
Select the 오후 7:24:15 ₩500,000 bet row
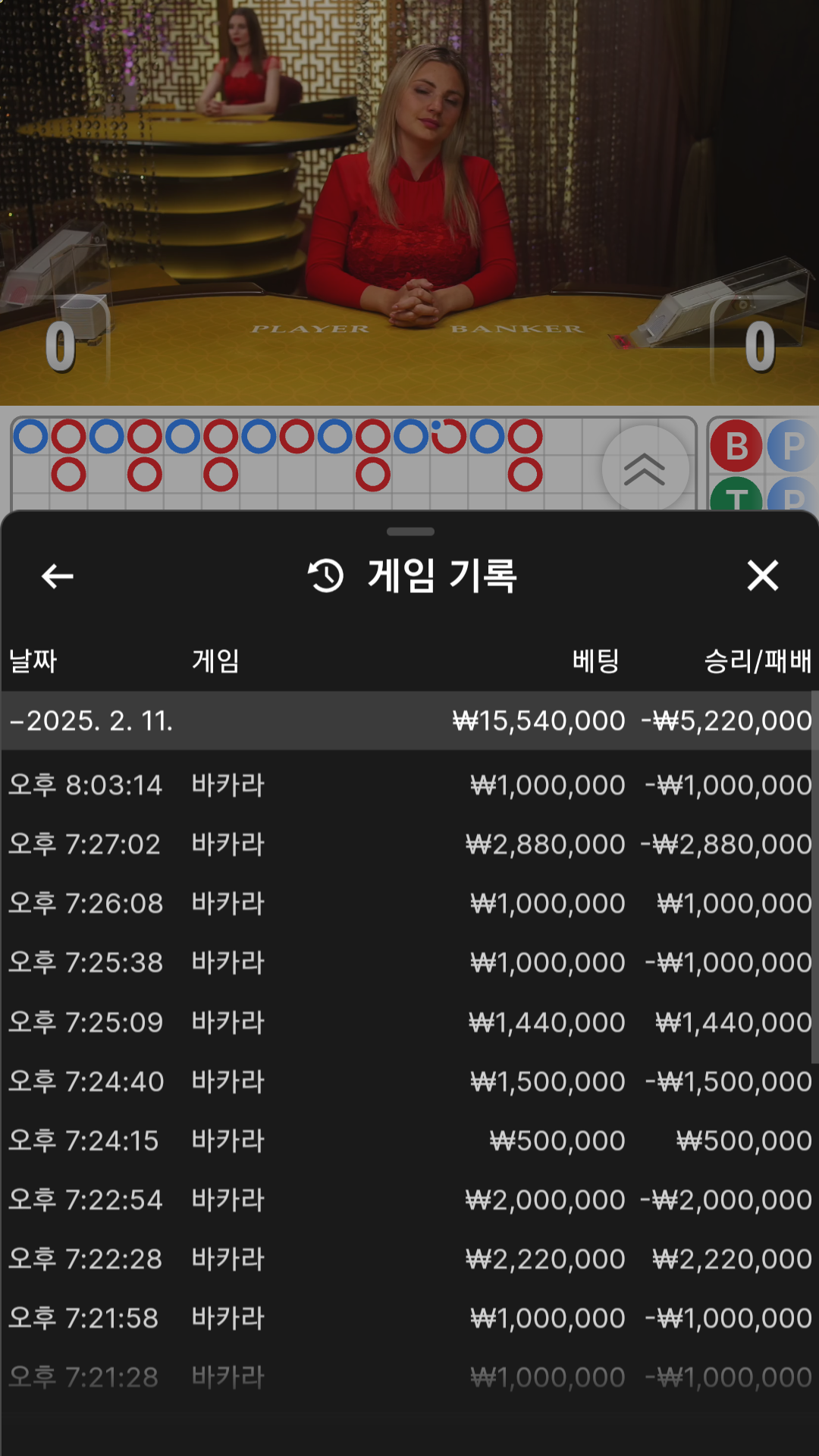coord(409,1141)
